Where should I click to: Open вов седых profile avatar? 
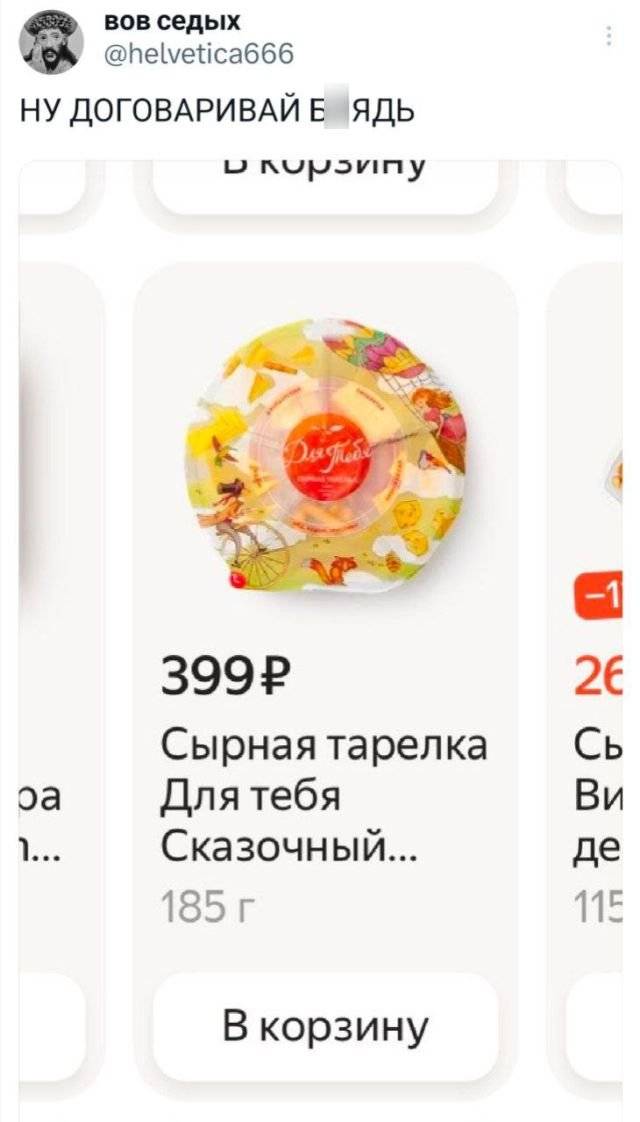pos(50,41)
